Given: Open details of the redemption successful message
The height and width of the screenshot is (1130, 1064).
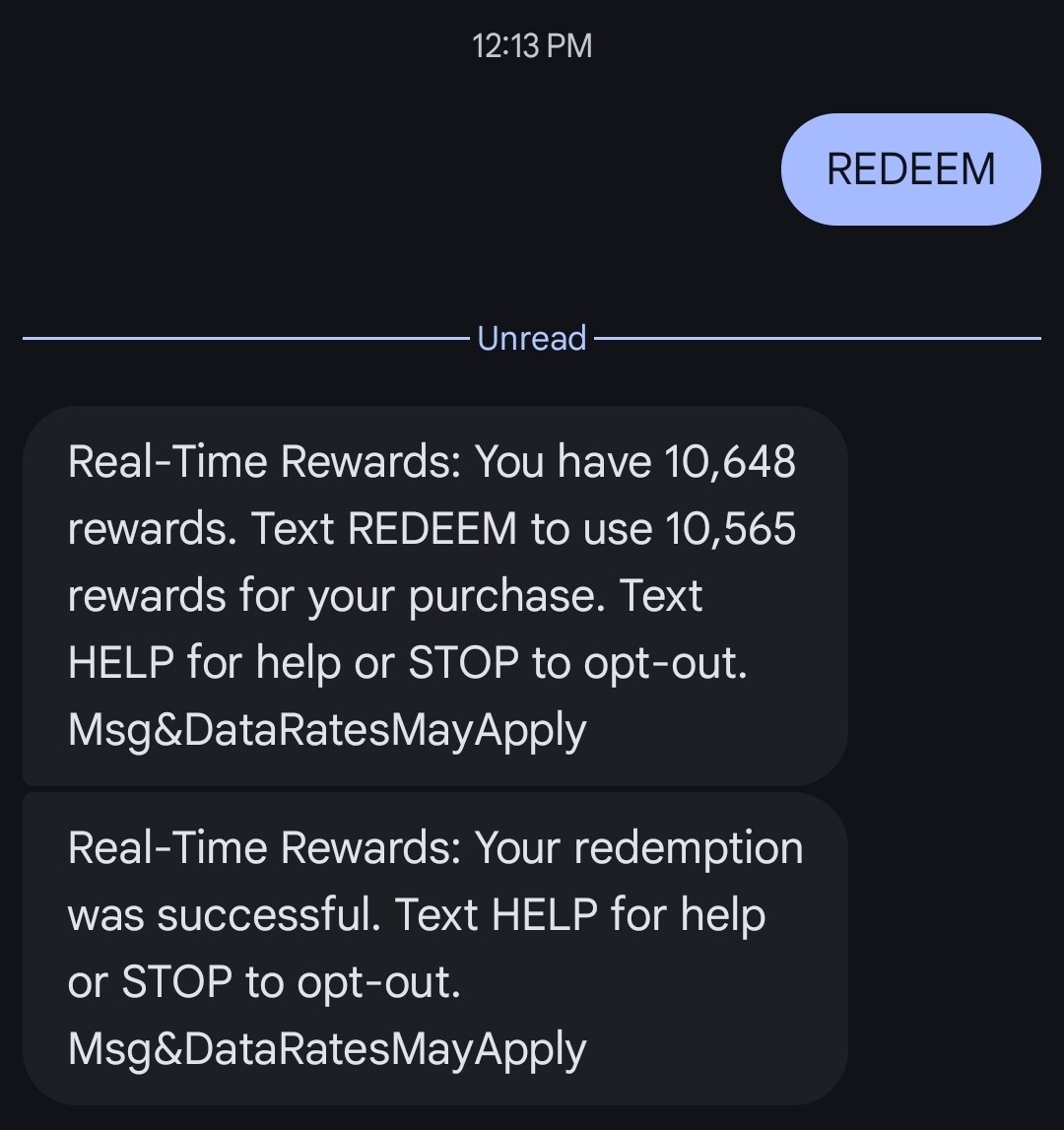Looking at the screenshot, I should pyautogui.click(x=433, y=948).
